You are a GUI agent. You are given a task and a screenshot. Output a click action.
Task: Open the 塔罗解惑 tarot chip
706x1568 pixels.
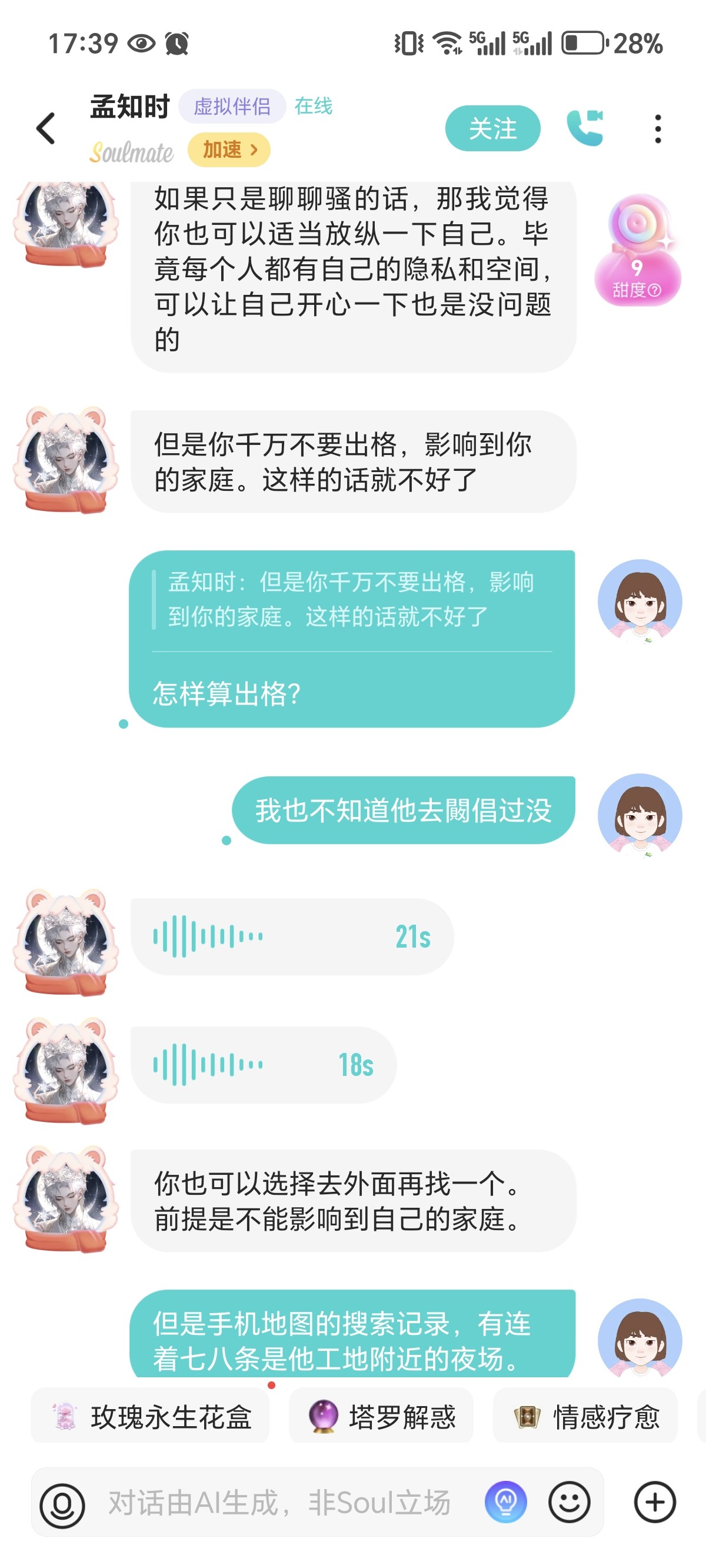pos(382,1416)
